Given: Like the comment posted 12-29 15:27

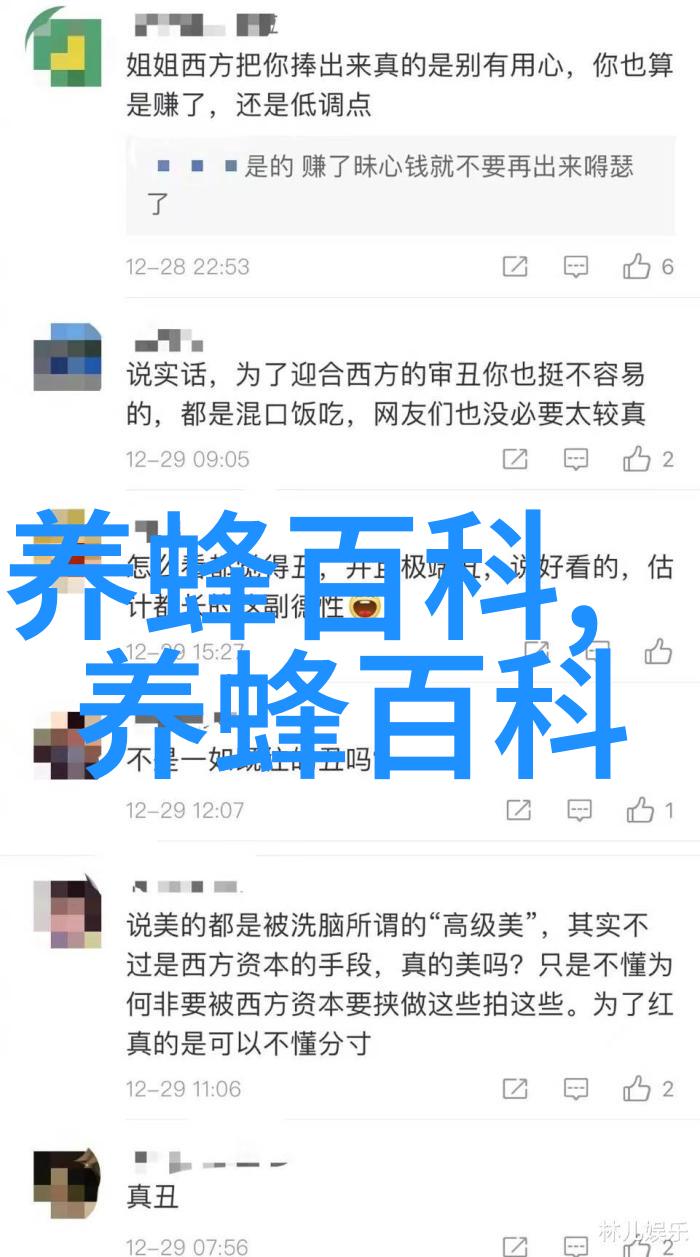Looking at the screenshot, I should point(657,652).
